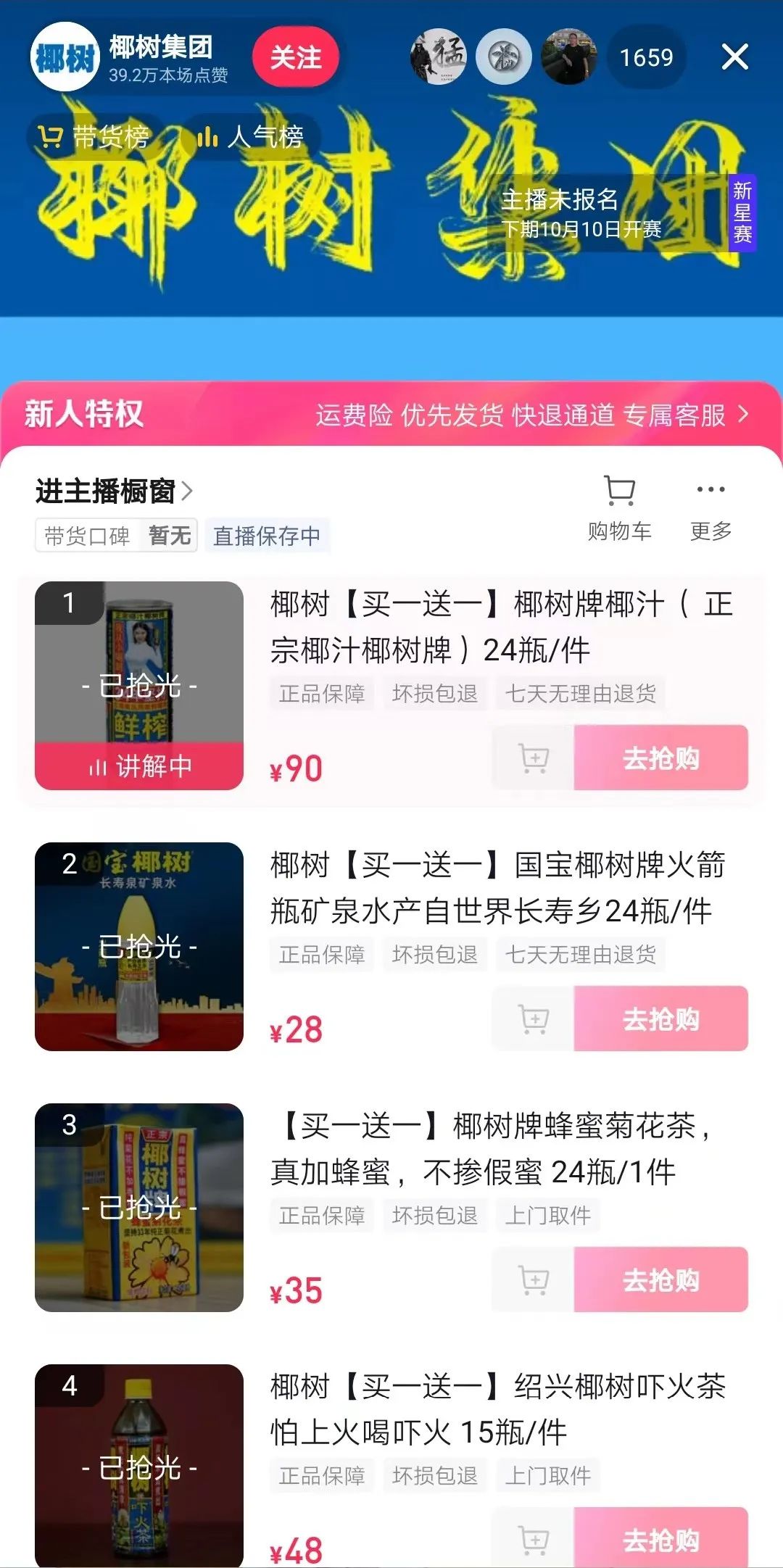
Task: Tap the cart icon beside item 1's buy button
Action: click(x=534, y=758)
